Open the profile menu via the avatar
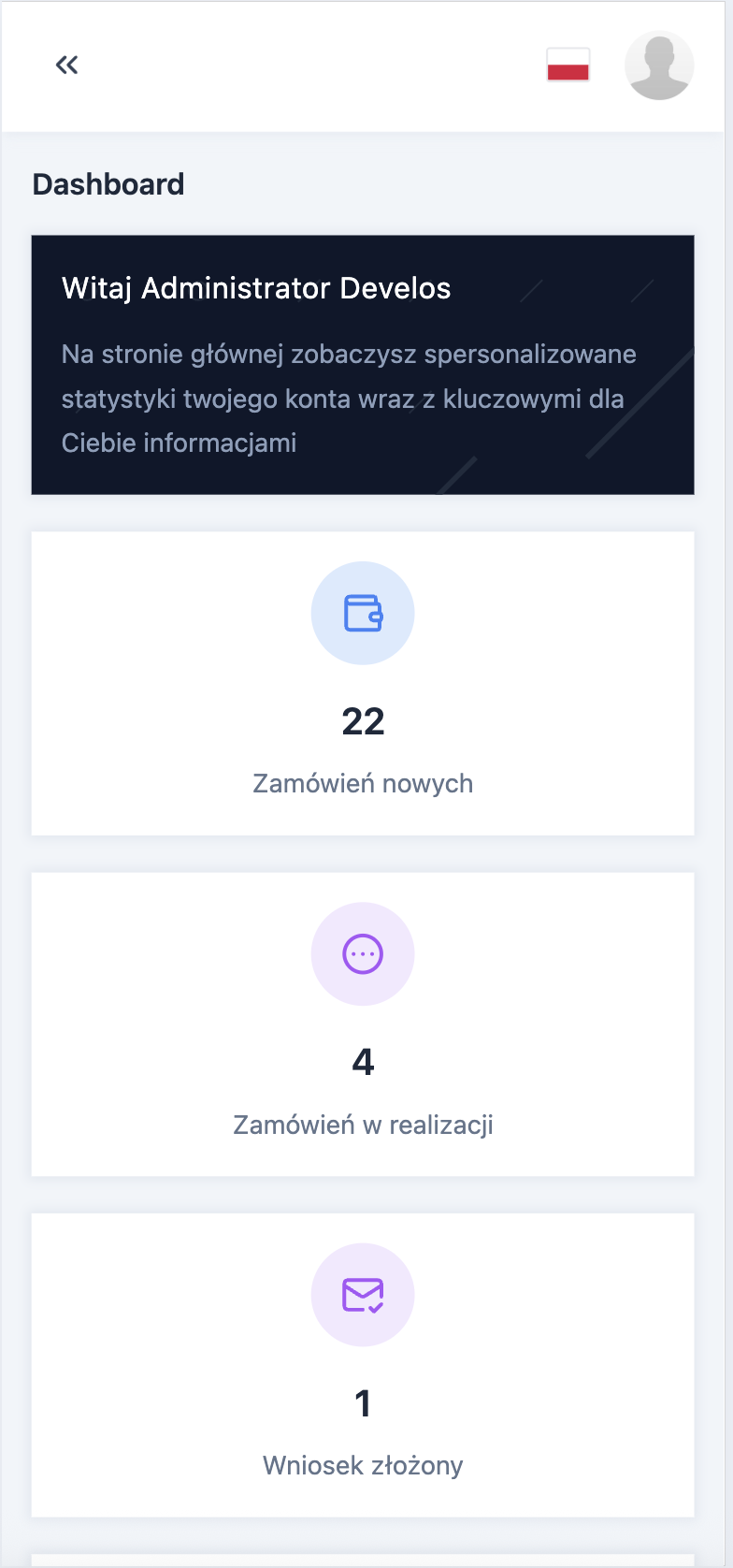The image size is (733, 1568). tap(659, 65)
